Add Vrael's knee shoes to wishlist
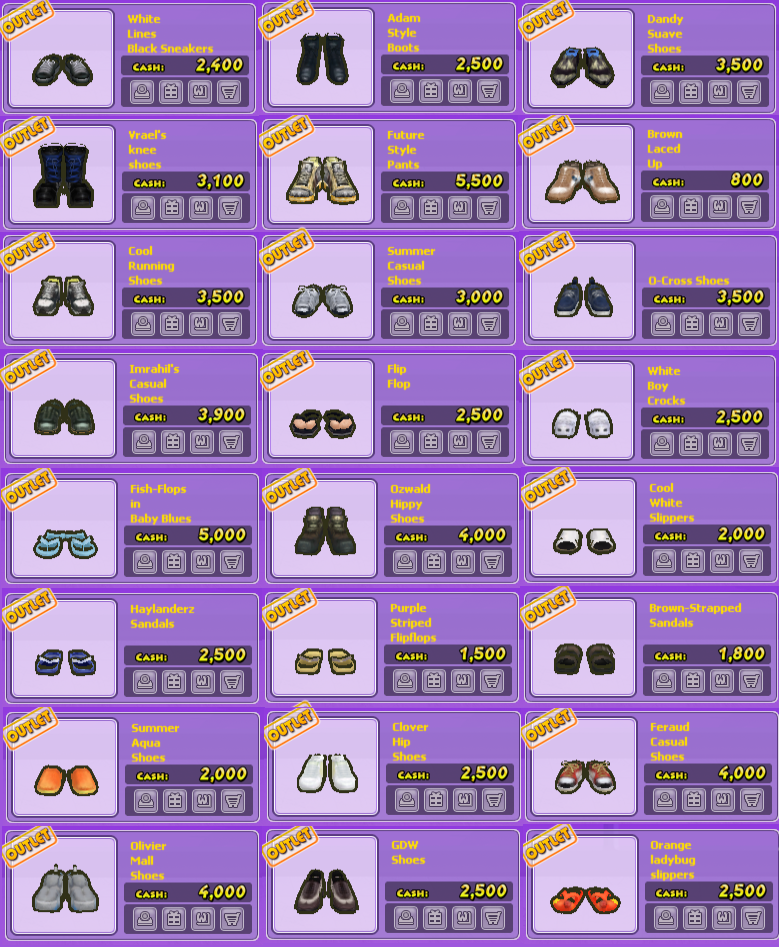This screenshot has height=947, width=779. [201, 208]
